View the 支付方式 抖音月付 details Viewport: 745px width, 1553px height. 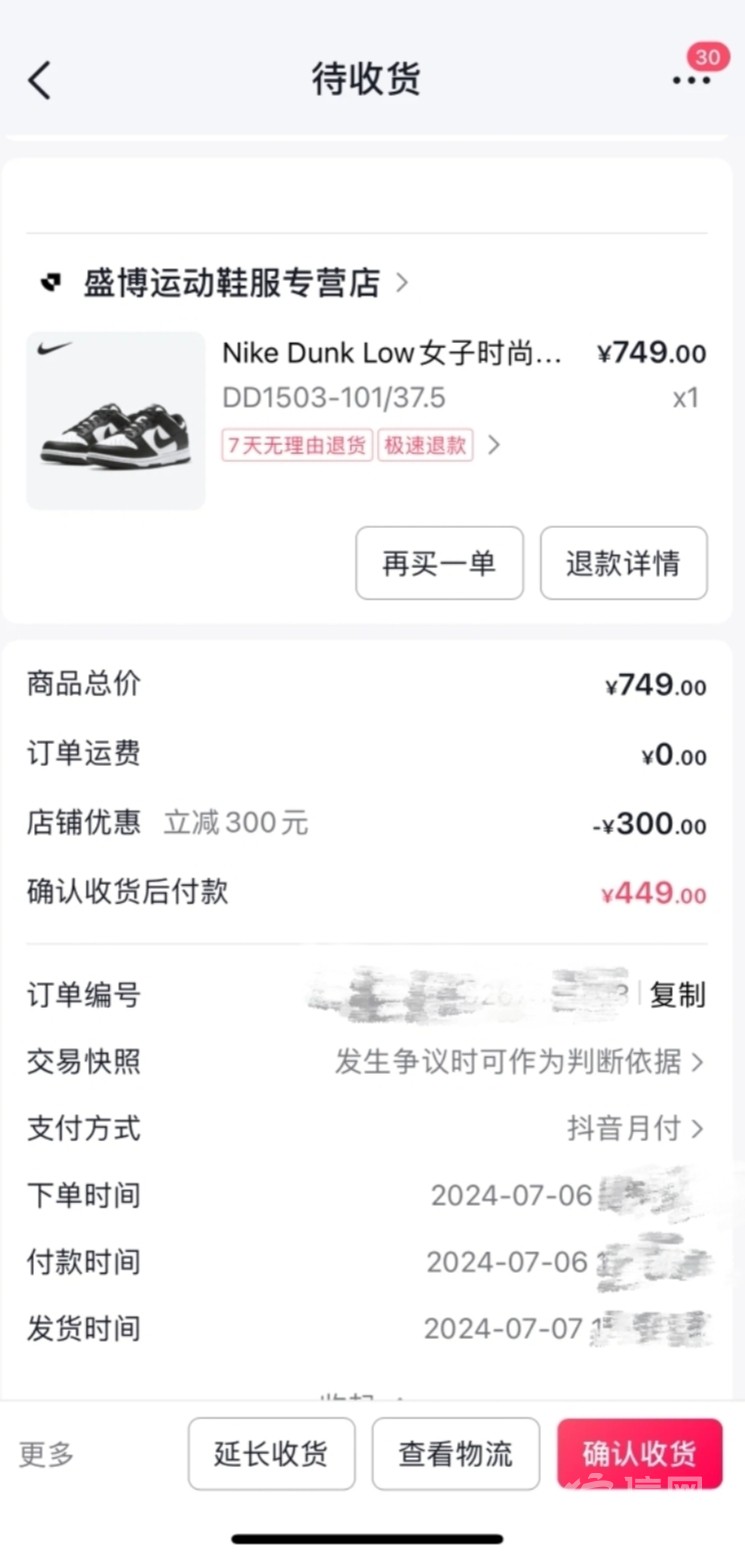point(635,1129)
